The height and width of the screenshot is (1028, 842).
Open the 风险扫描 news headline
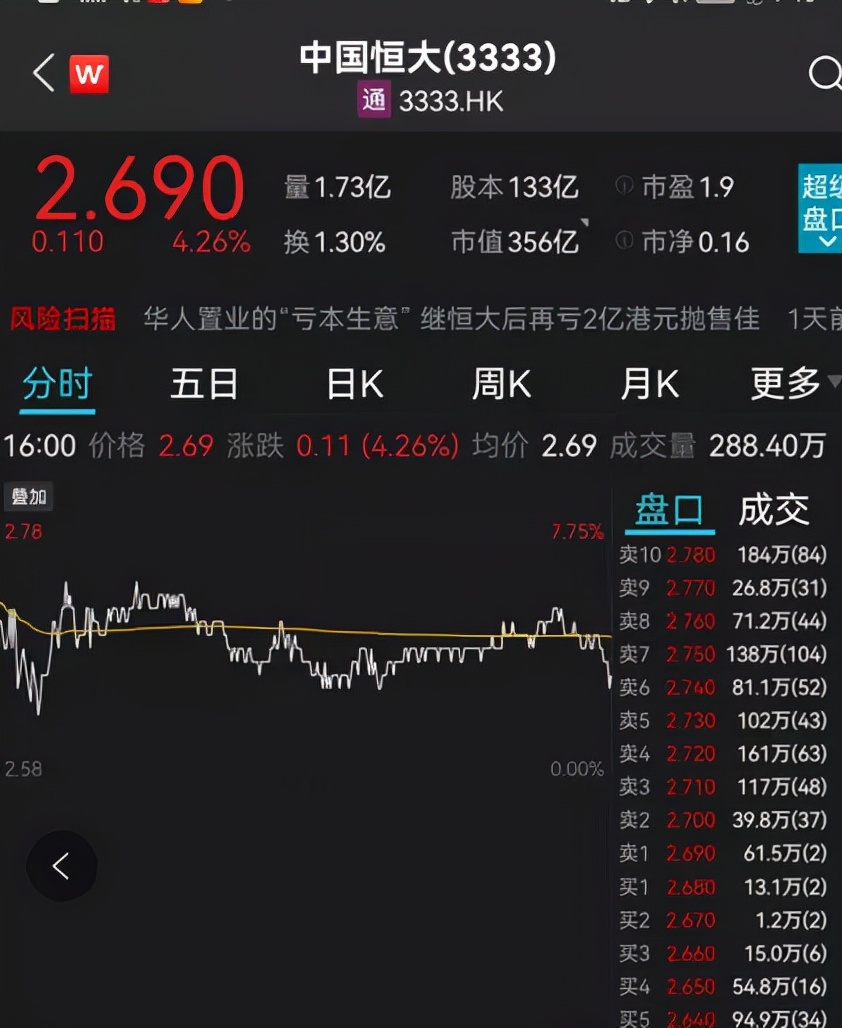[x=450, y=319]
